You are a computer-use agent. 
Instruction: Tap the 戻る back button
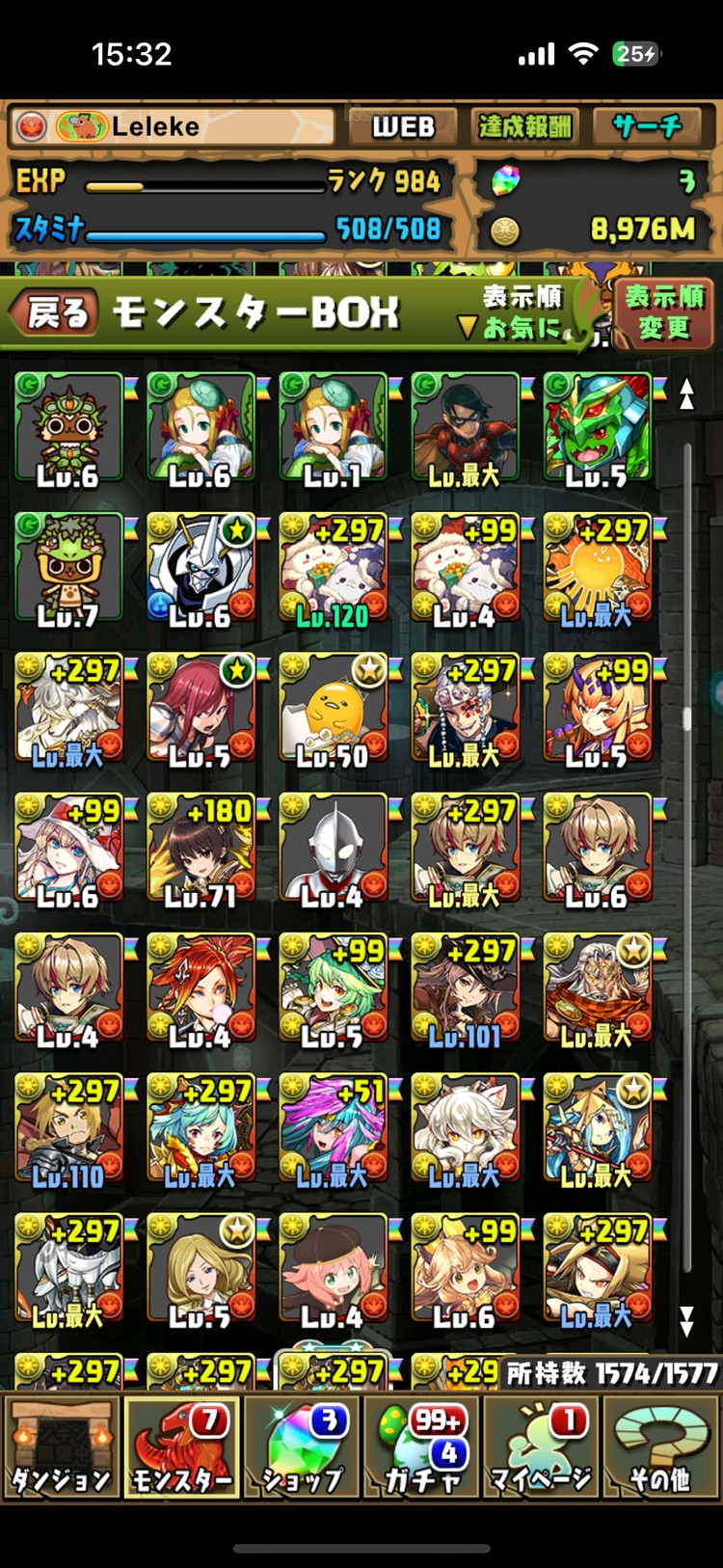[x=54, y=313]
